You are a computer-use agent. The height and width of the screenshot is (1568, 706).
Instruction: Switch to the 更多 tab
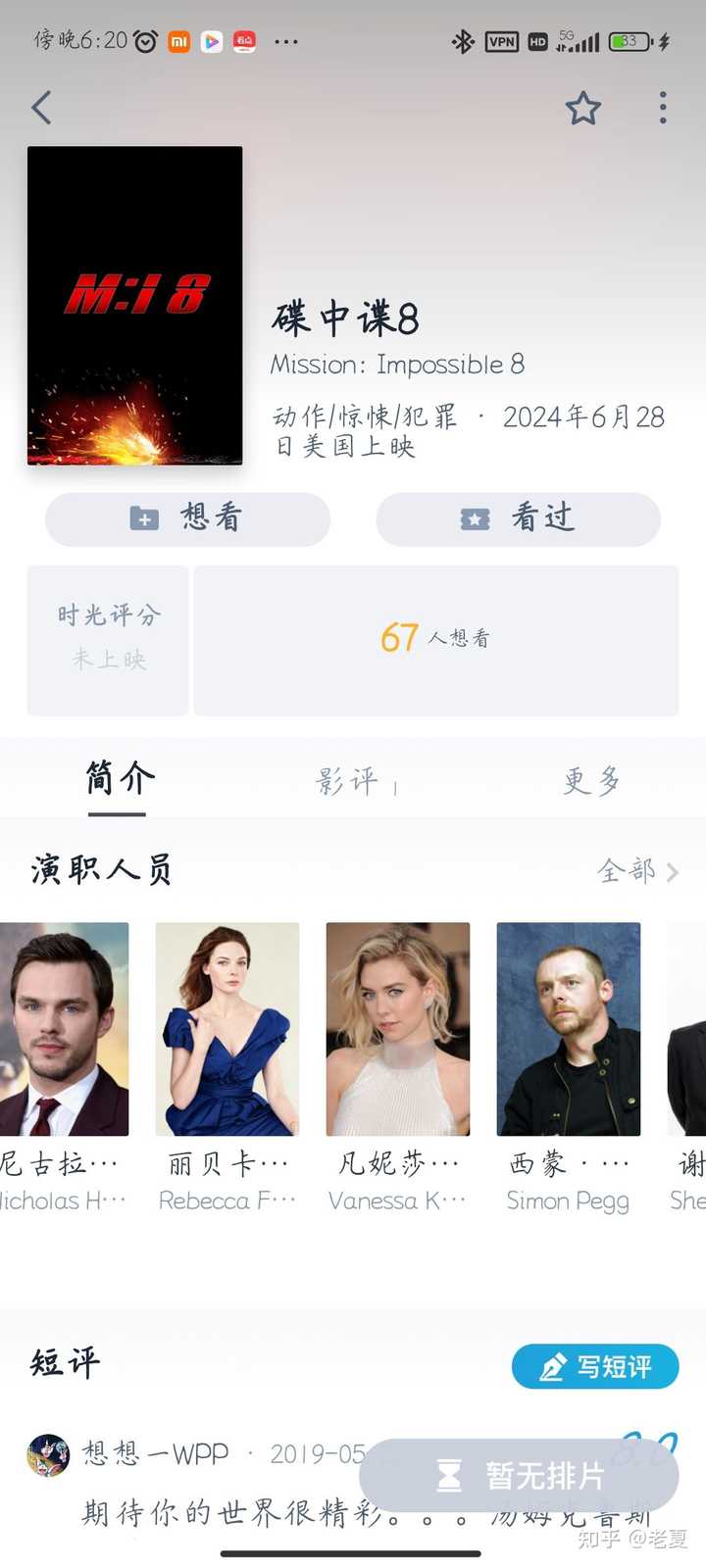click(591, 781)
